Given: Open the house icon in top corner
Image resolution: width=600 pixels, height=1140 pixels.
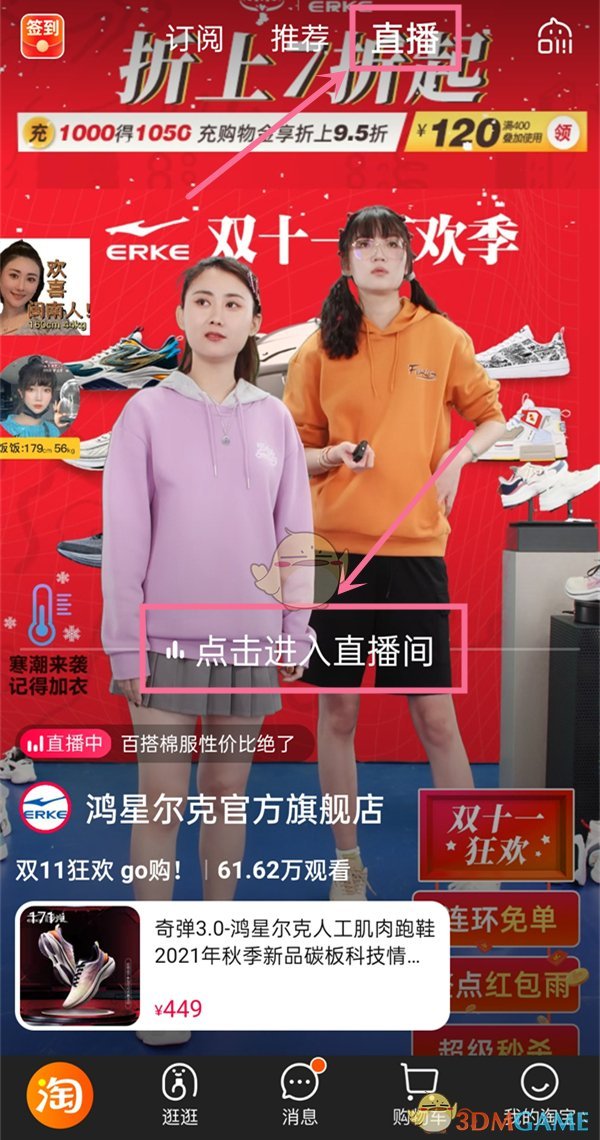Looking at the screenshot, I should point(556,37).
